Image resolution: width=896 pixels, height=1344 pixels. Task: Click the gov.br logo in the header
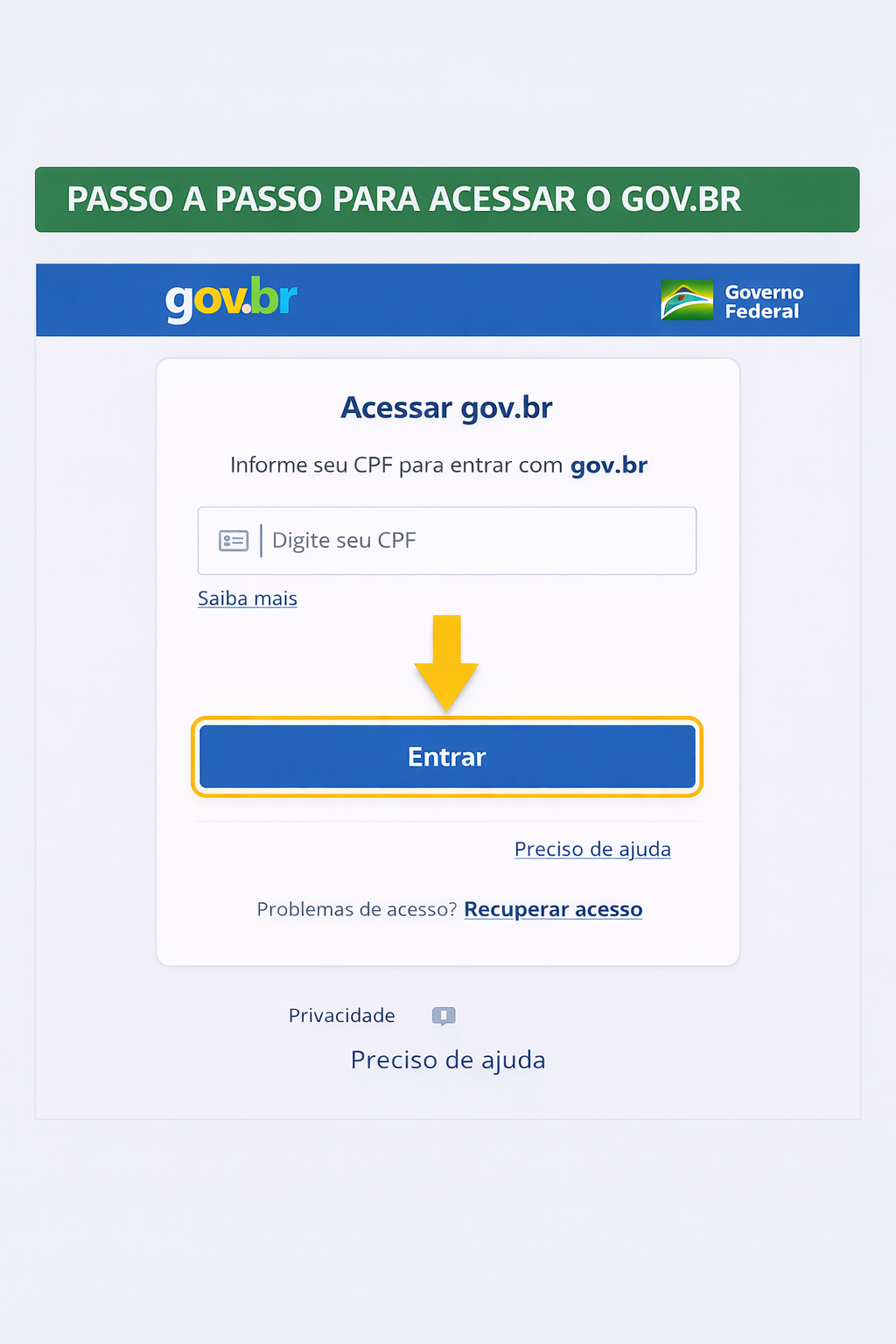(x=231, y=300)
